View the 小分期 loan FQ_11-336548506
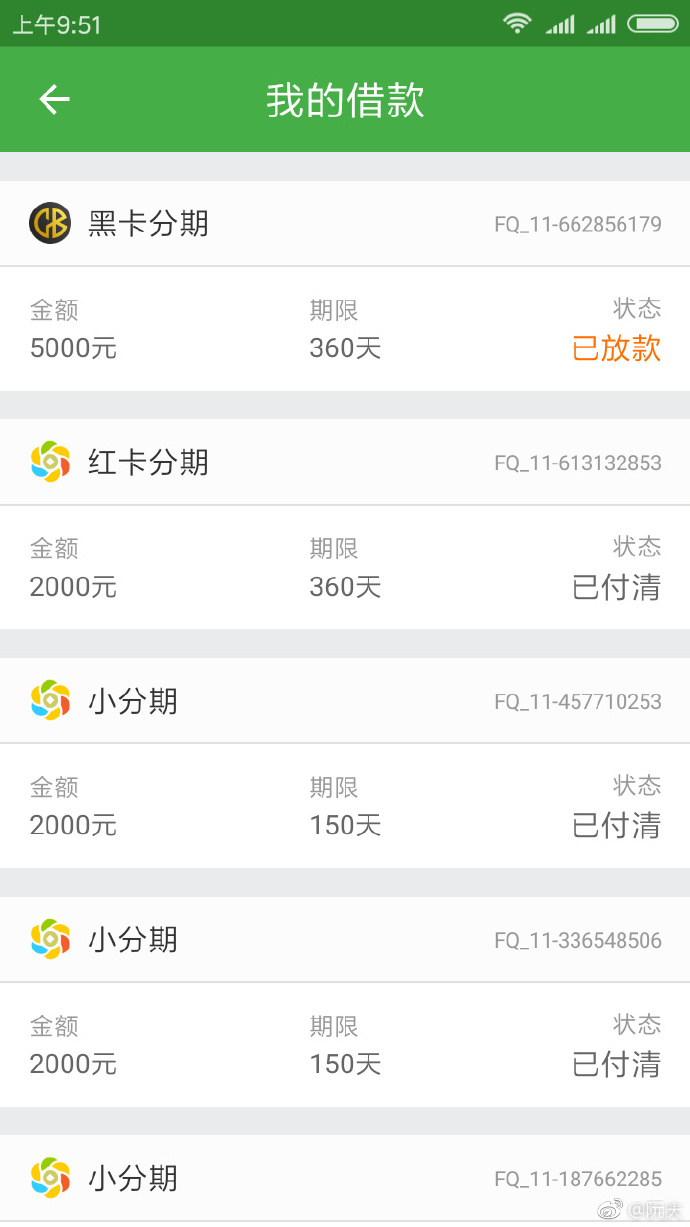The height and width of the screenshot is (1227, 690). tap(345, 1002)
